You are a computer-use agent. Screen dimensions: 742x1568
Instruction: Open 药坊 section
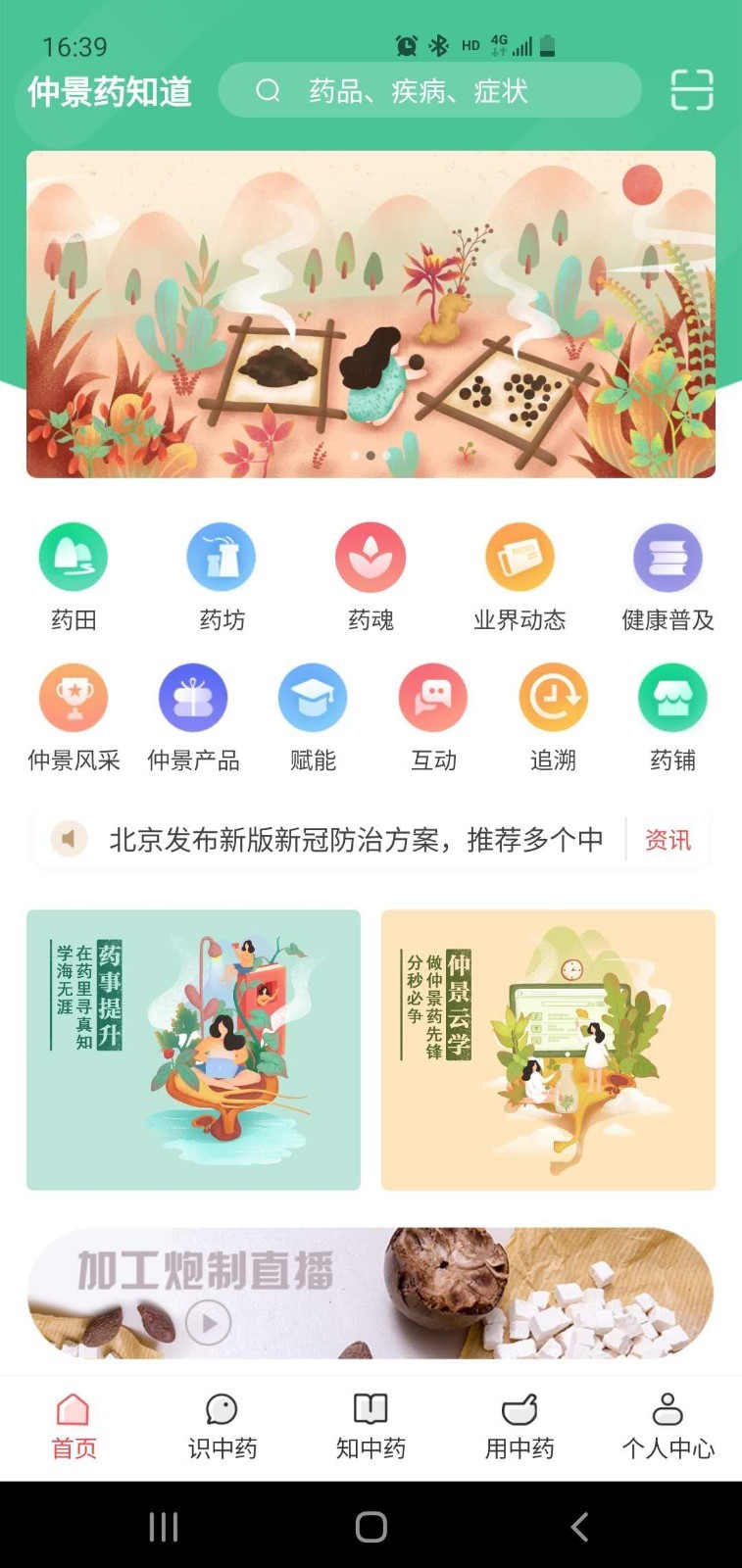[222, 577]
